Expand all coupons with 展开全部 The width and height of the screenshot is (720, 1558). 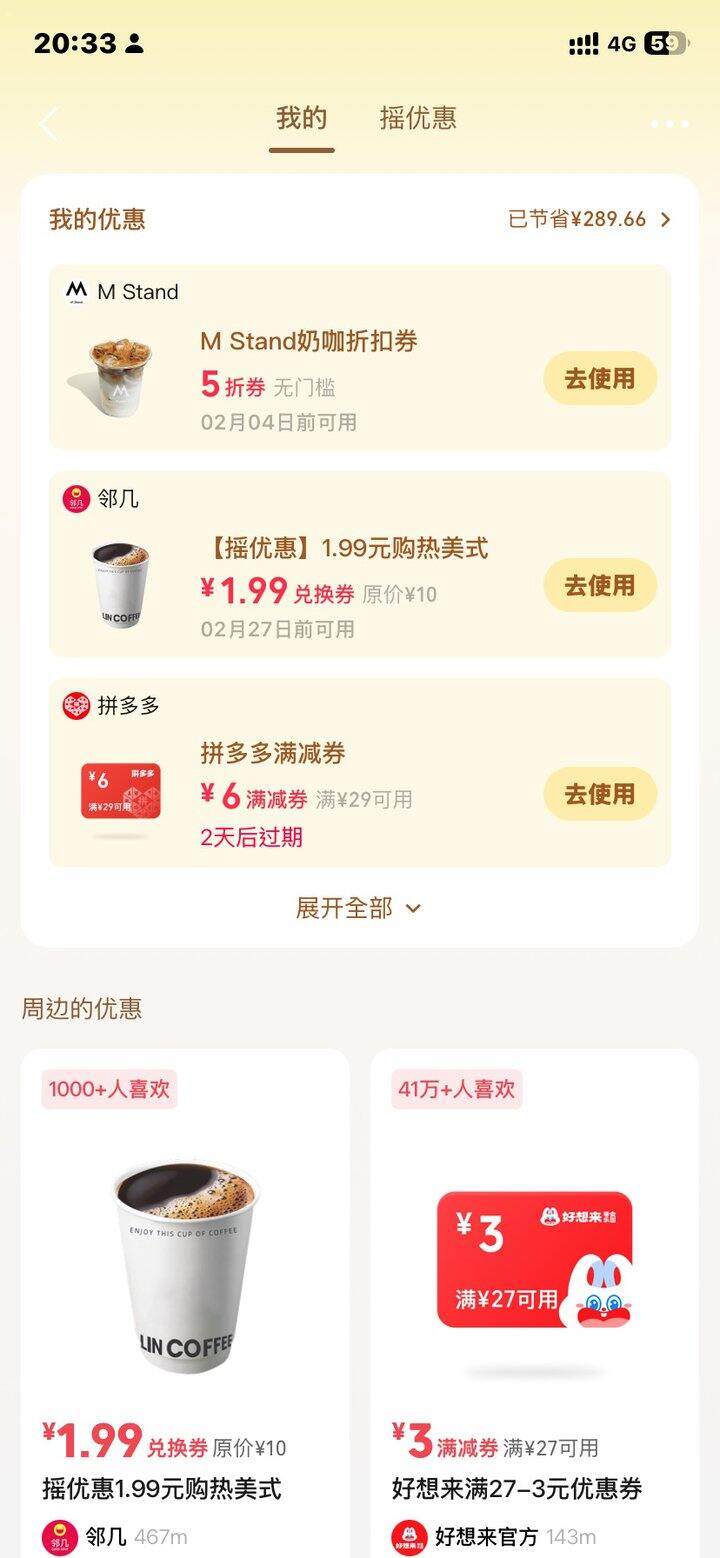(x=359, y=908)
